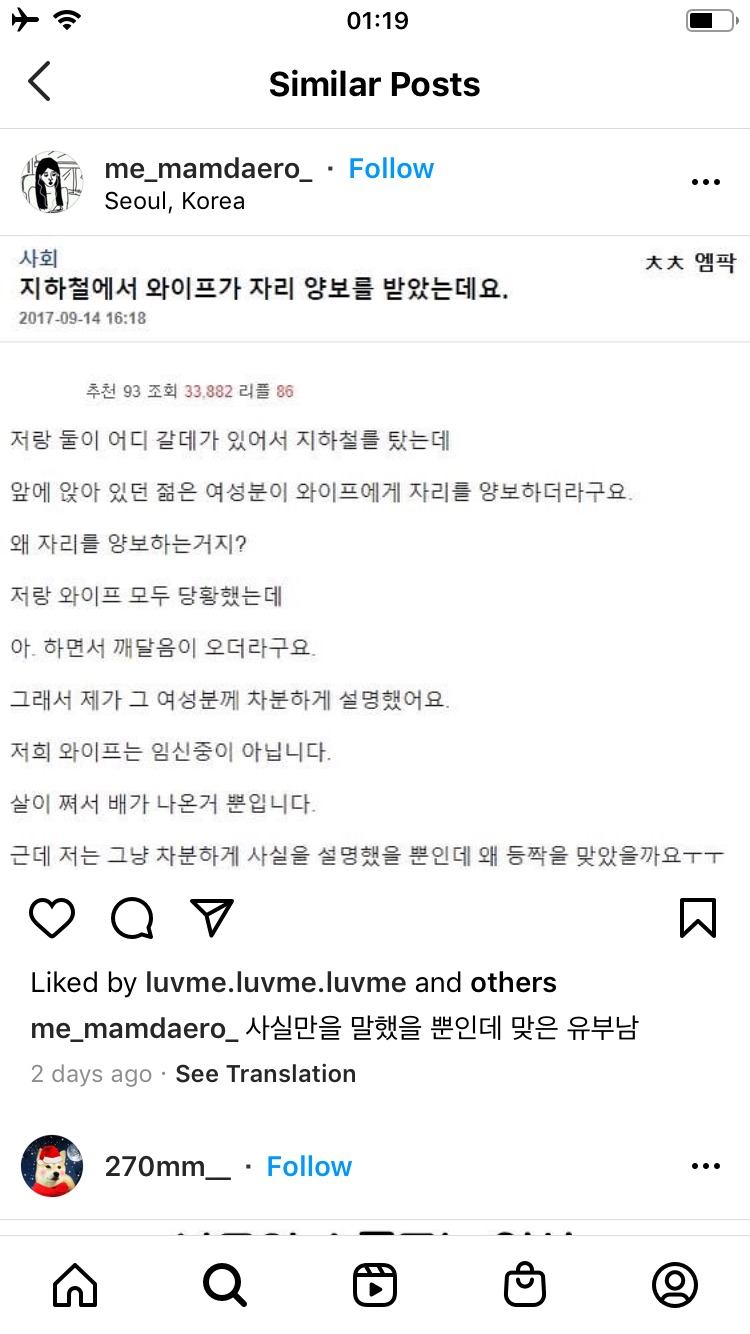Switch to the Home tab
The width and height of the screenshot is (750, 1334).
pos(75,1285)
